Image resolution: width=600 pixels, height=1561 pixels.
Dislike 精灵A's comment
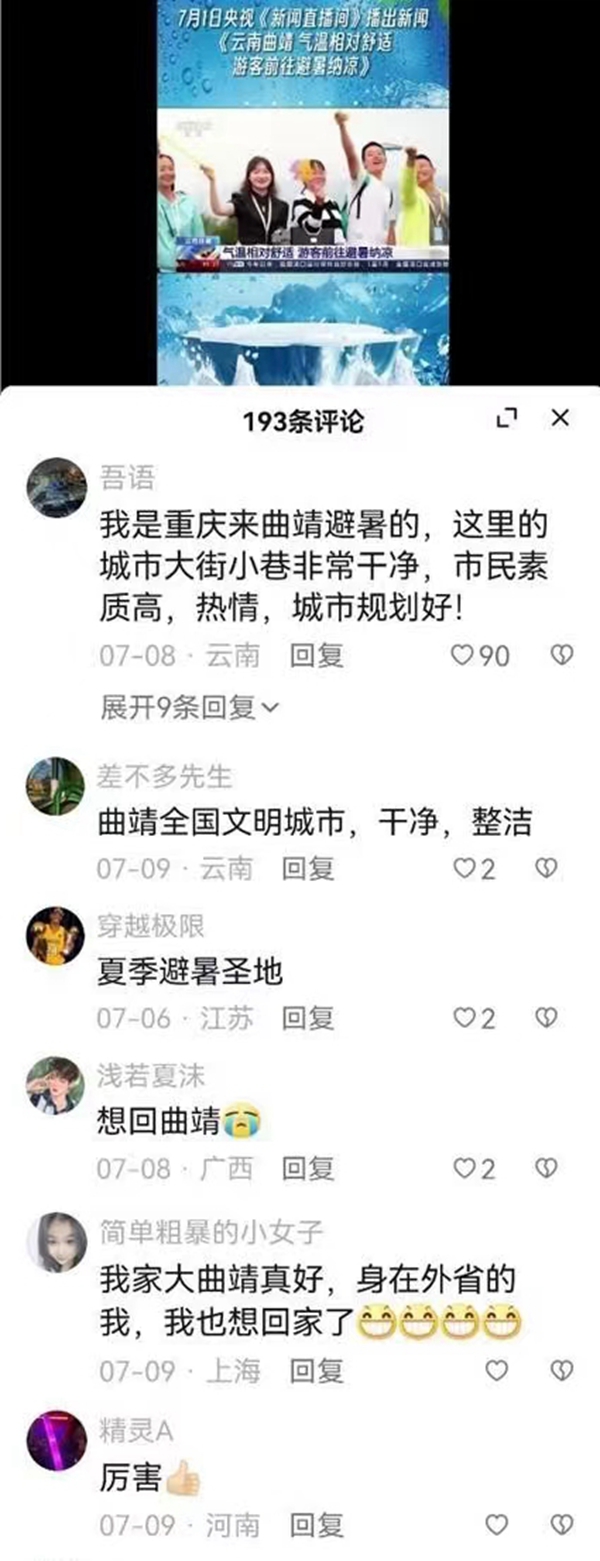(x=562, y=1524)
